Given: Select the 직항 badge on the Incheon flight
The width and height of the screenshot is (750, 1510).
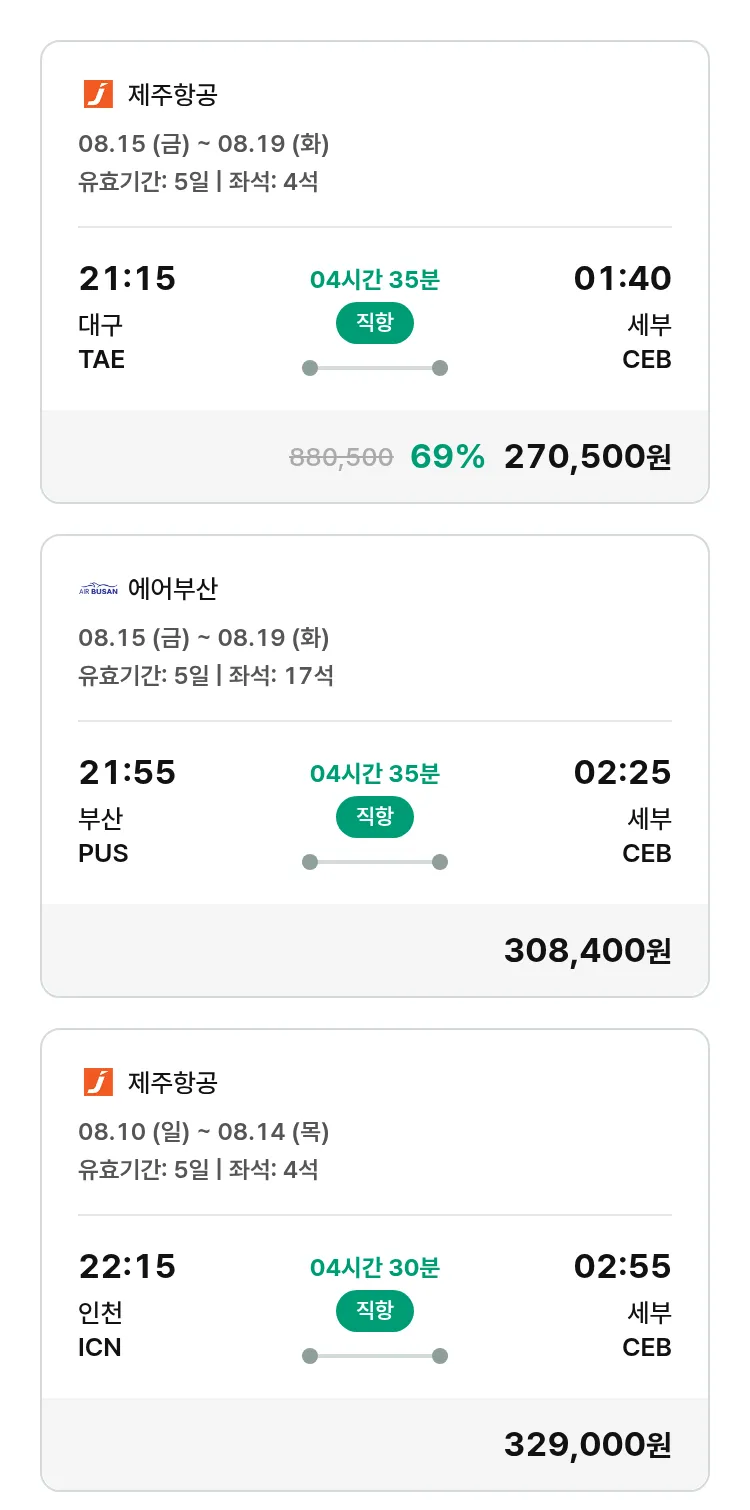Looking at the screenshot, I should click(x=374, y=1311).
